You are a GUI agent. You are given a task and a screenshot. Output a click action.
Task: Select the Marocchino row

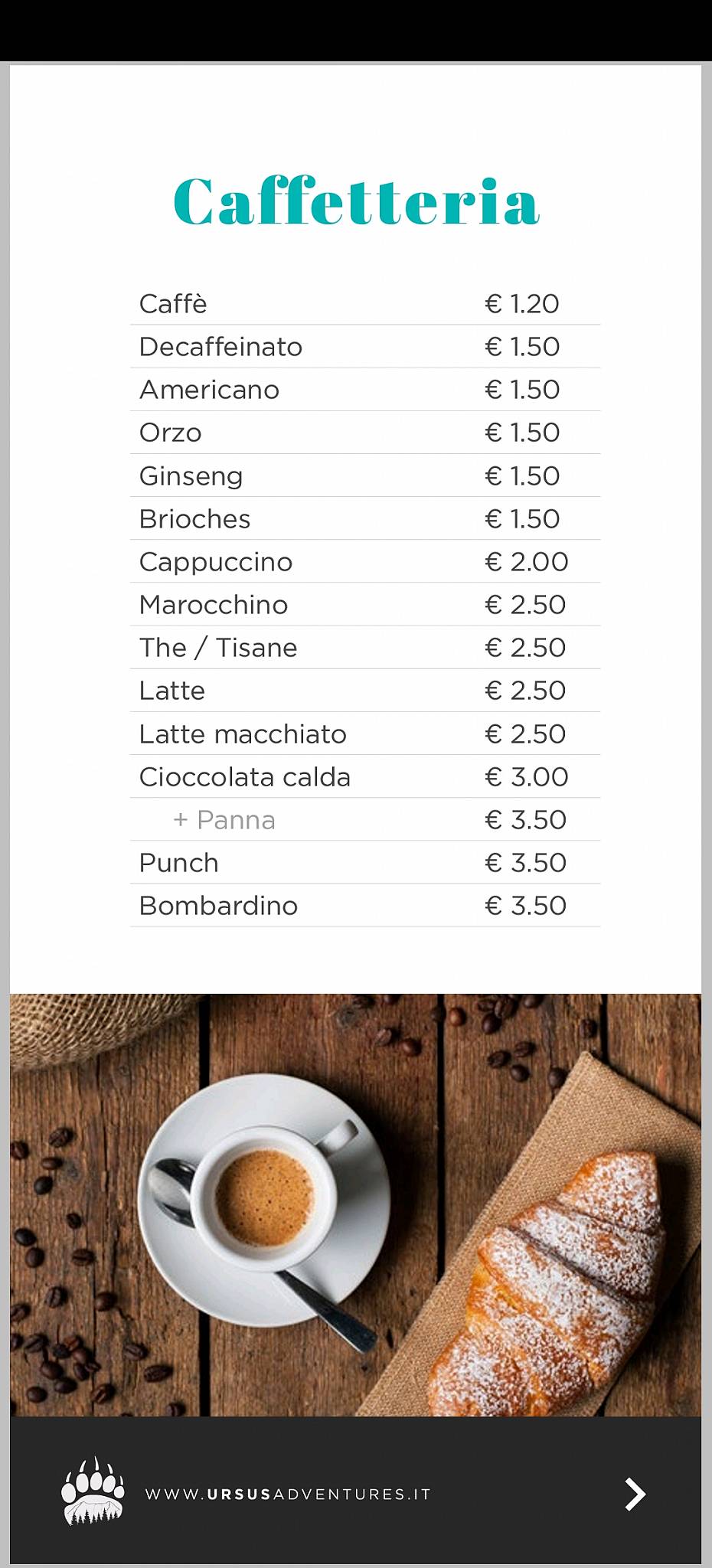tap(213, 604)
